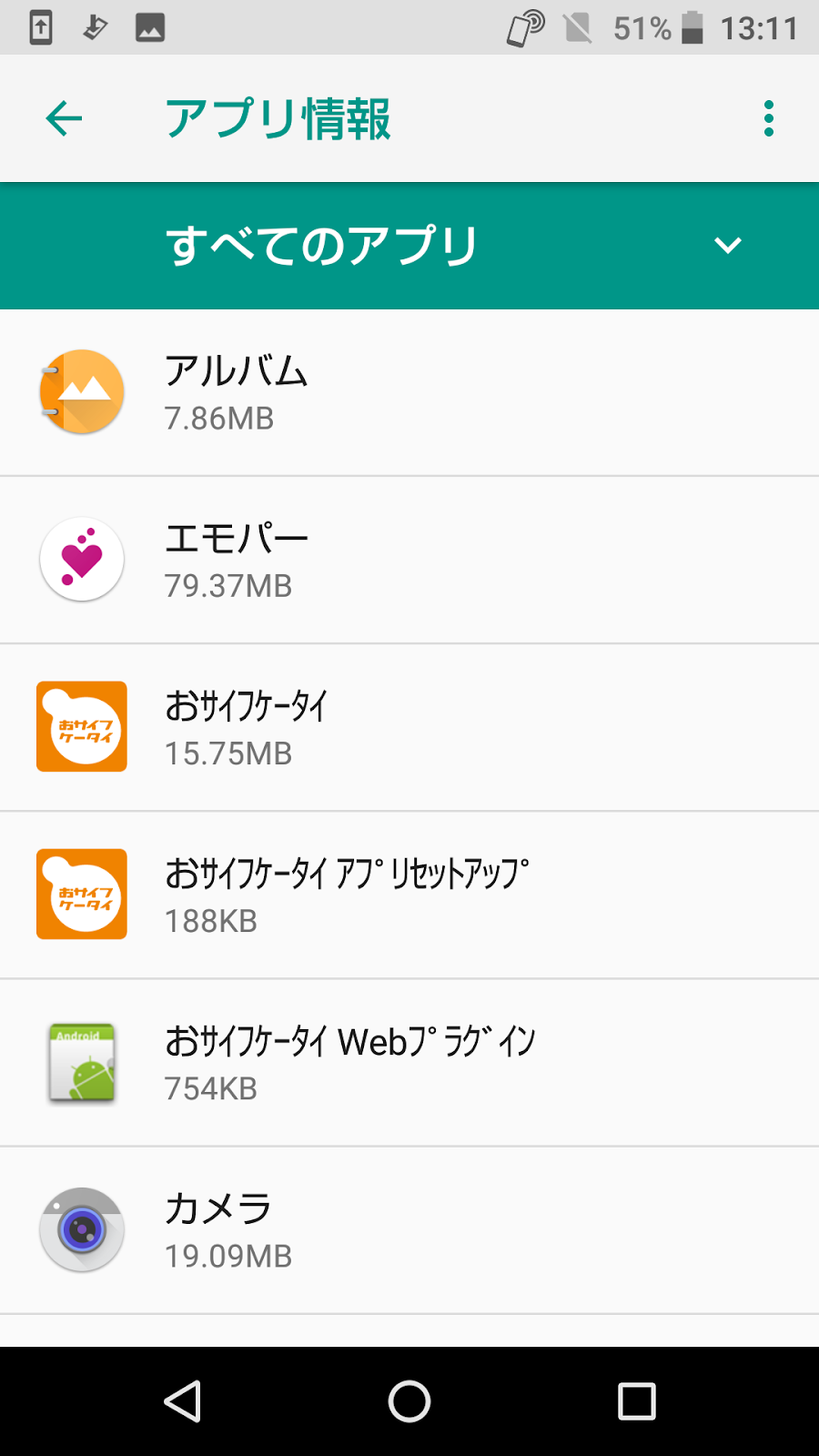Open the three-dot overflow menu
819x1456 pixels.
(769, 118)
